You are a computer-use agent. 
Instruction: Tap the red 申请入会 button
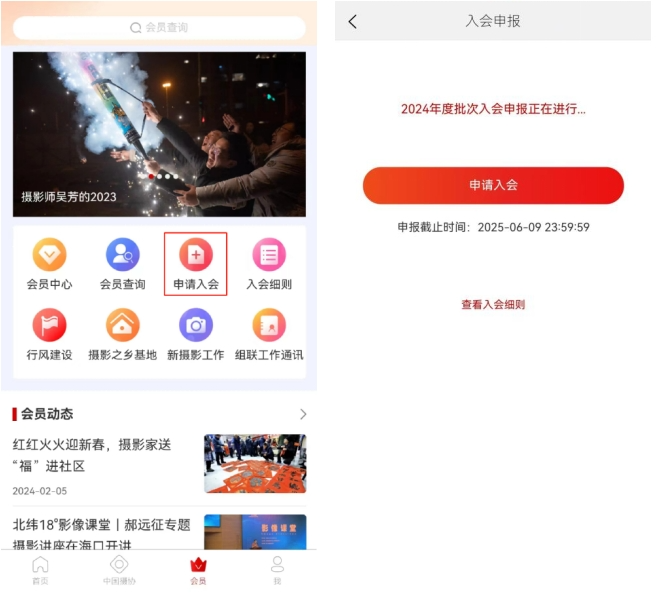pos(493,186)
